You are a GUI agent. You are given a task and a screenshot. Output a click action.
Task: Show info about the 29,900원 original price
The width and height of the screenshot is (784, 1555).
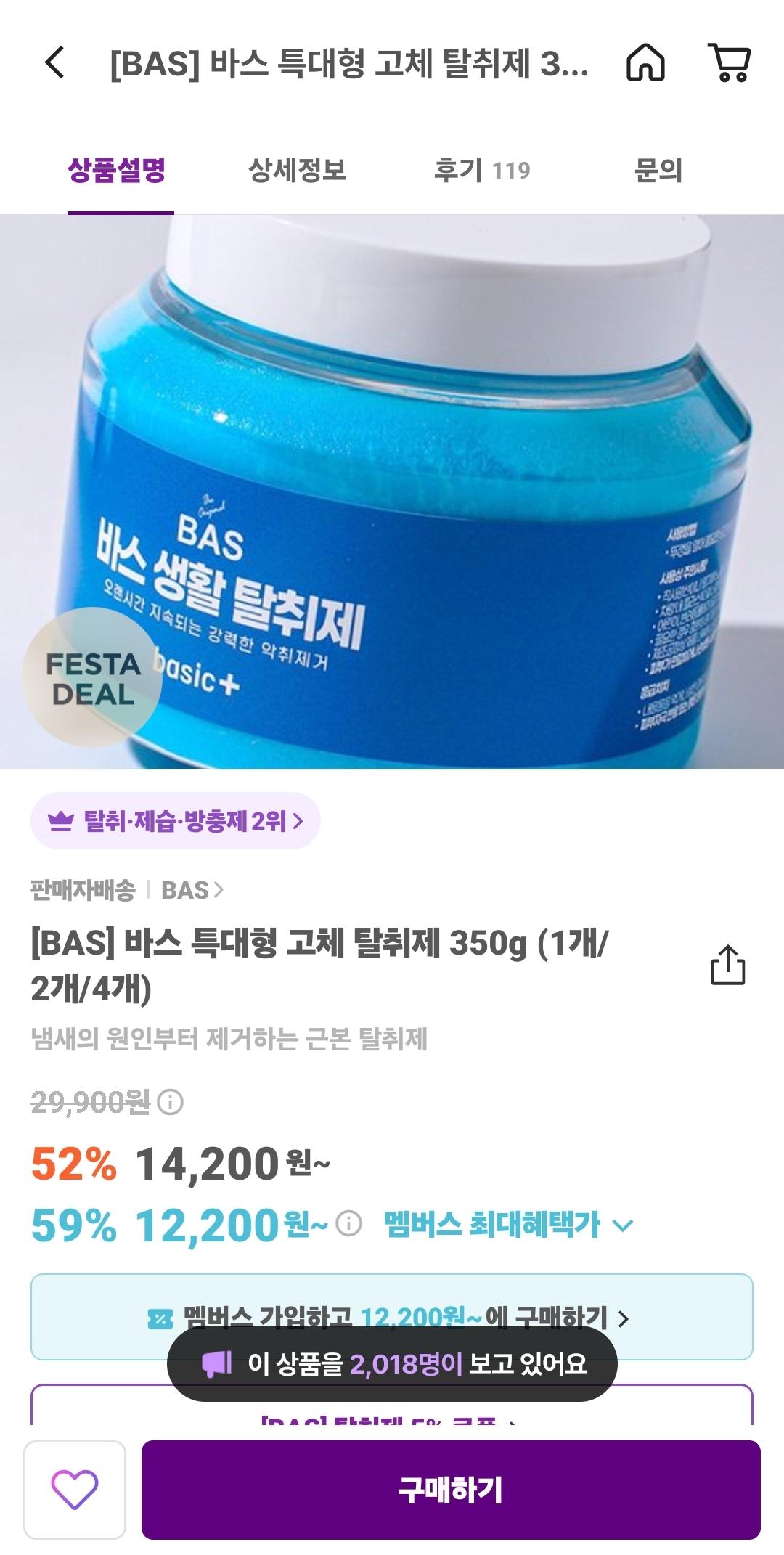(171, 1103)
